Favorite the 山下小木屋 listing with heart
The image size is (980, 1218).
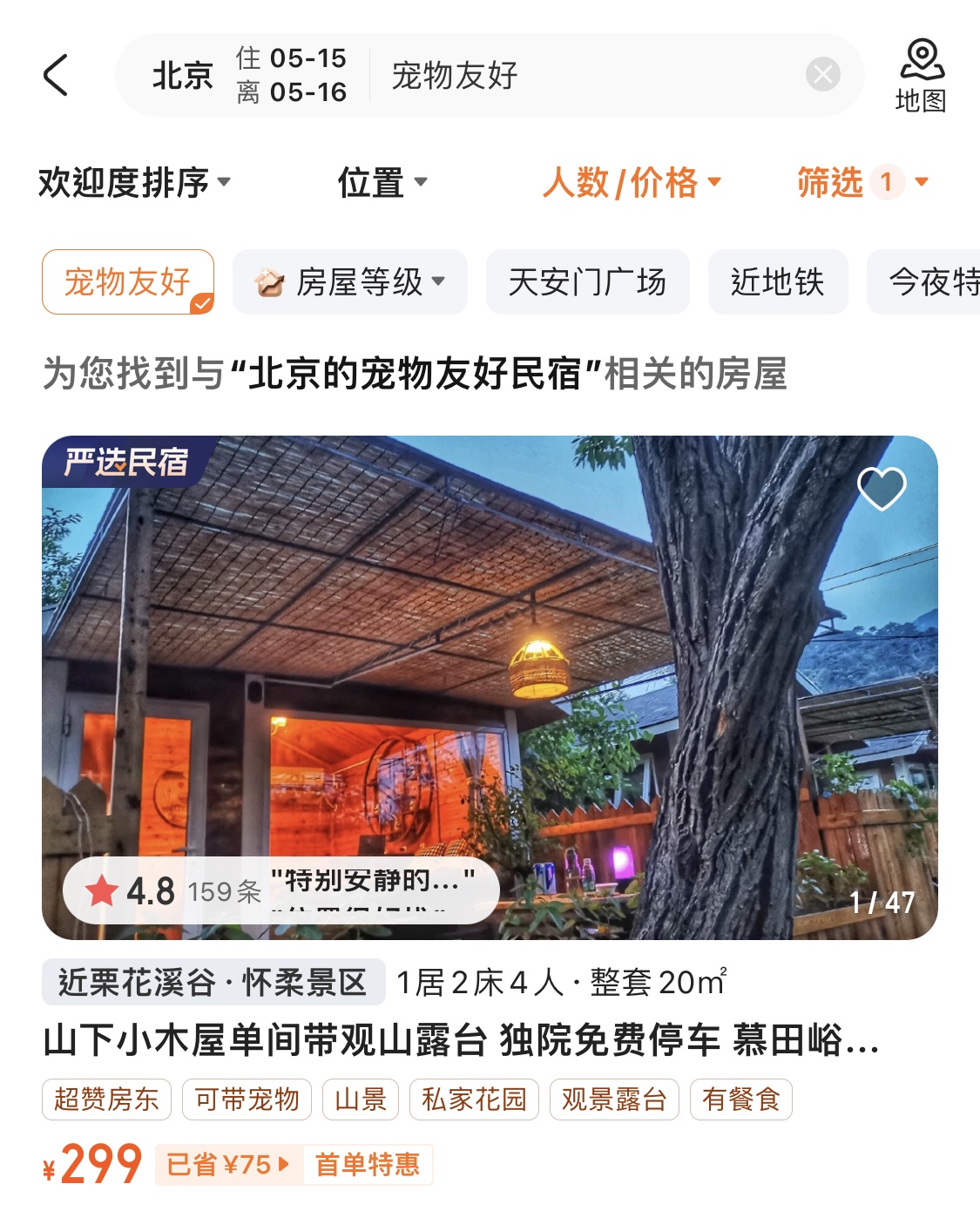coord(882,489)
